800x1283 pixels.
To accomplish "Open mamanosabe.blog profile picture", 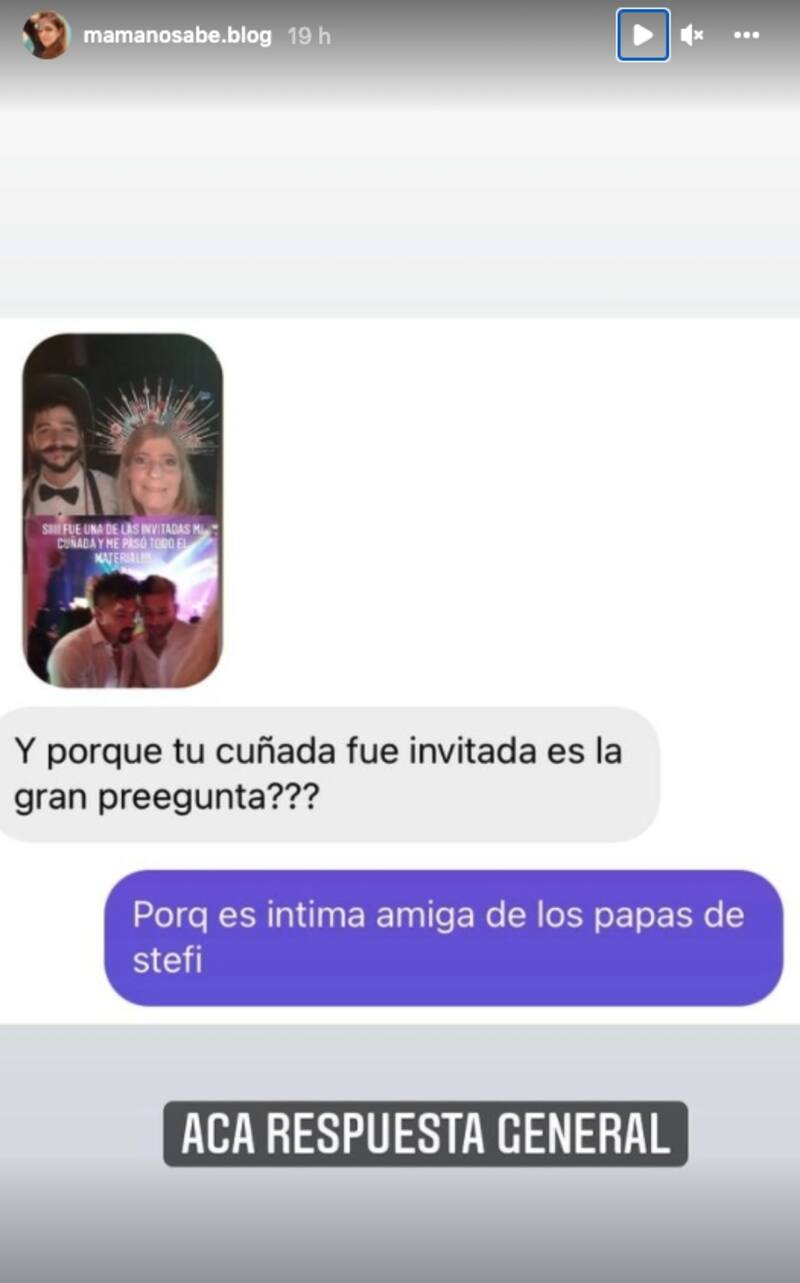I will coord(46,36).
